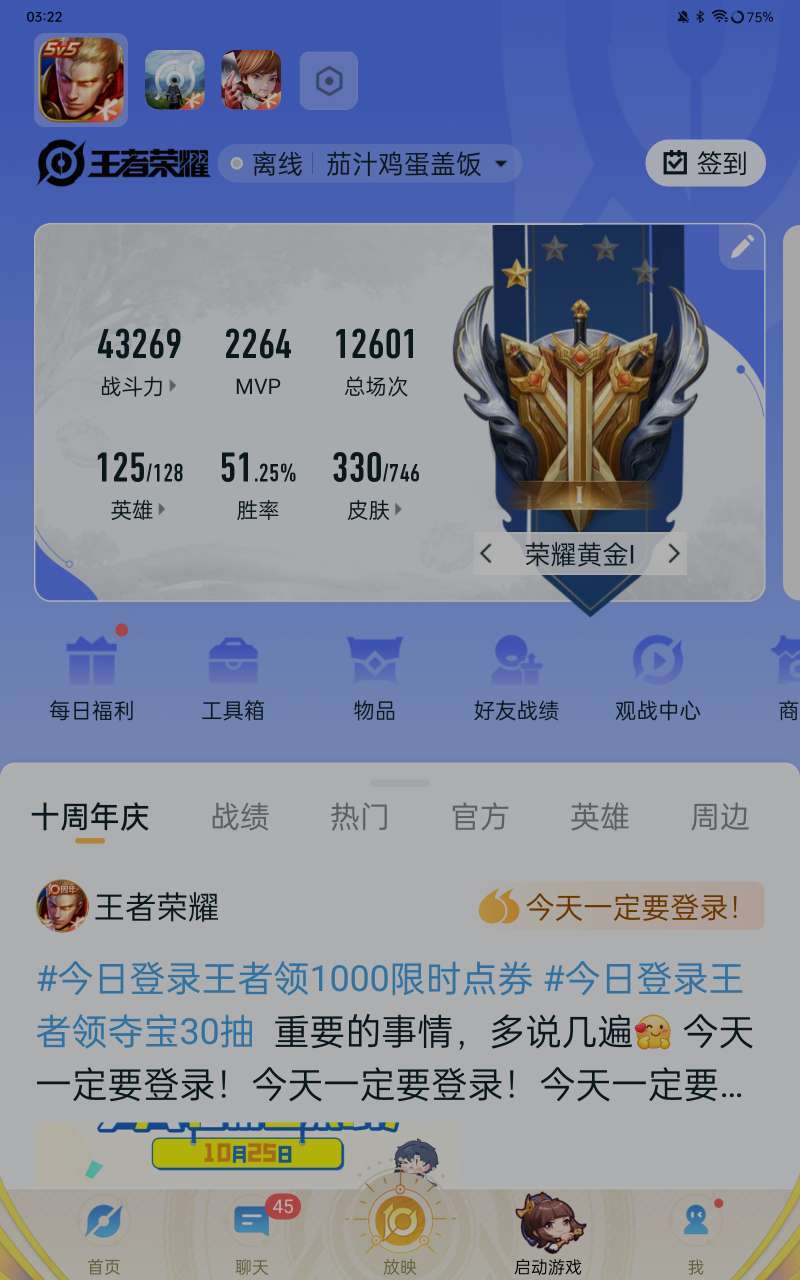This screenshot has height=1280, width=800.
Task: Tap the 签到 check-in button
Action: coord(705,163)
